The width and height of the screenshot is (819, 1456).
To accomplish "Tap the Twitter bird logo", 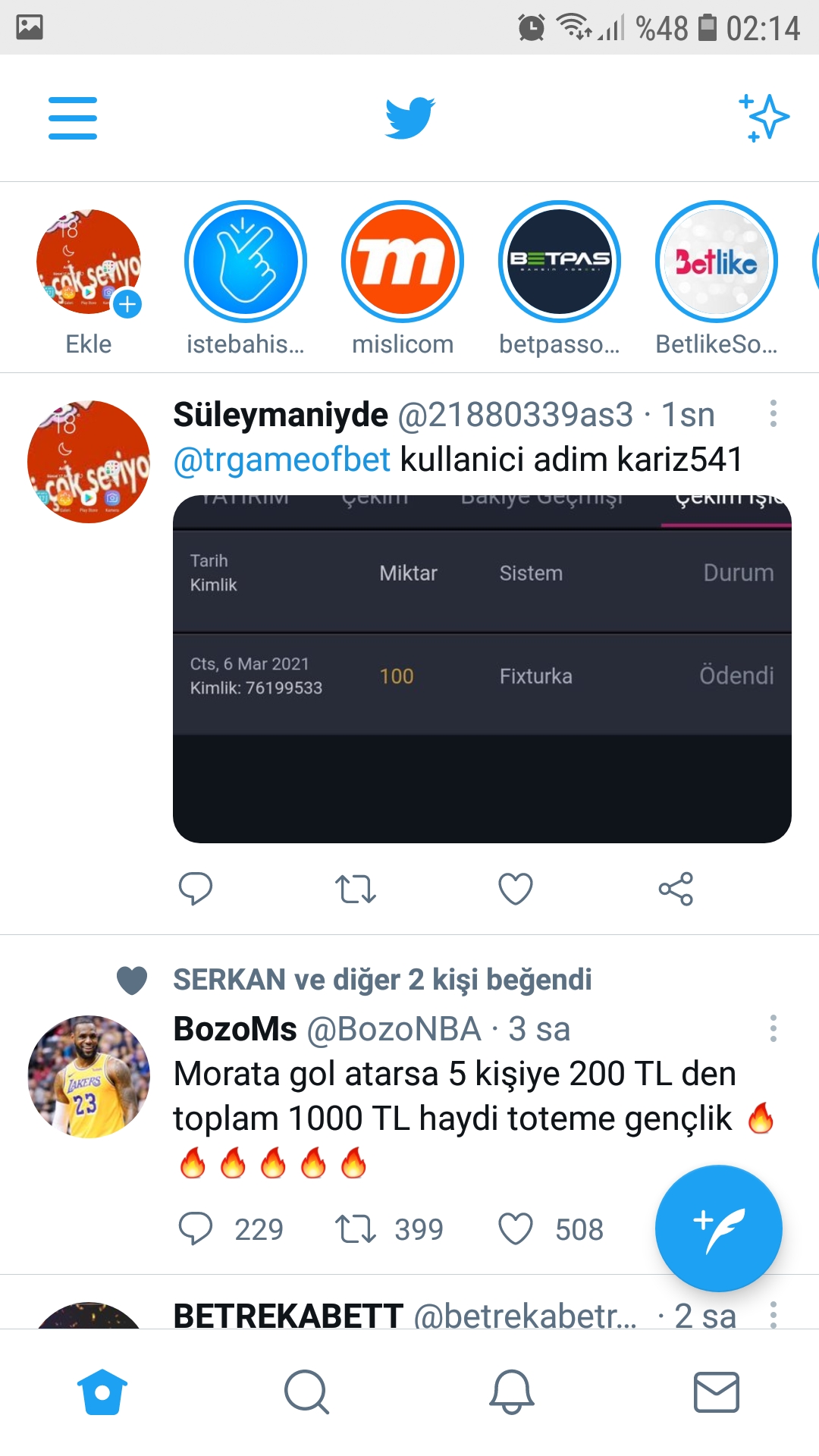I will pos(409,118).
